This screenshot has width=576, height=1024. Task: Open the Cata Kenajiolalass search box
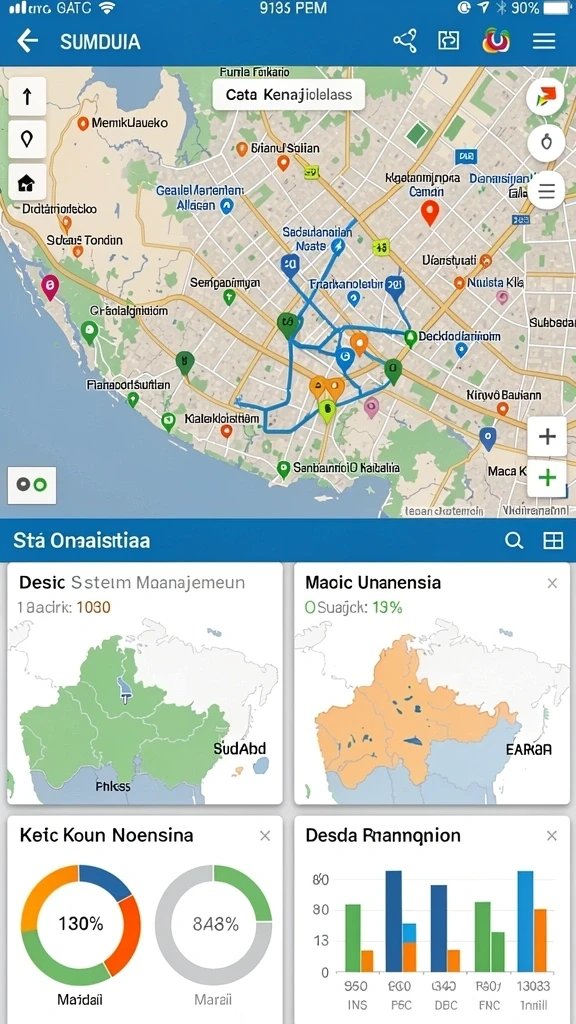[289, 95]
